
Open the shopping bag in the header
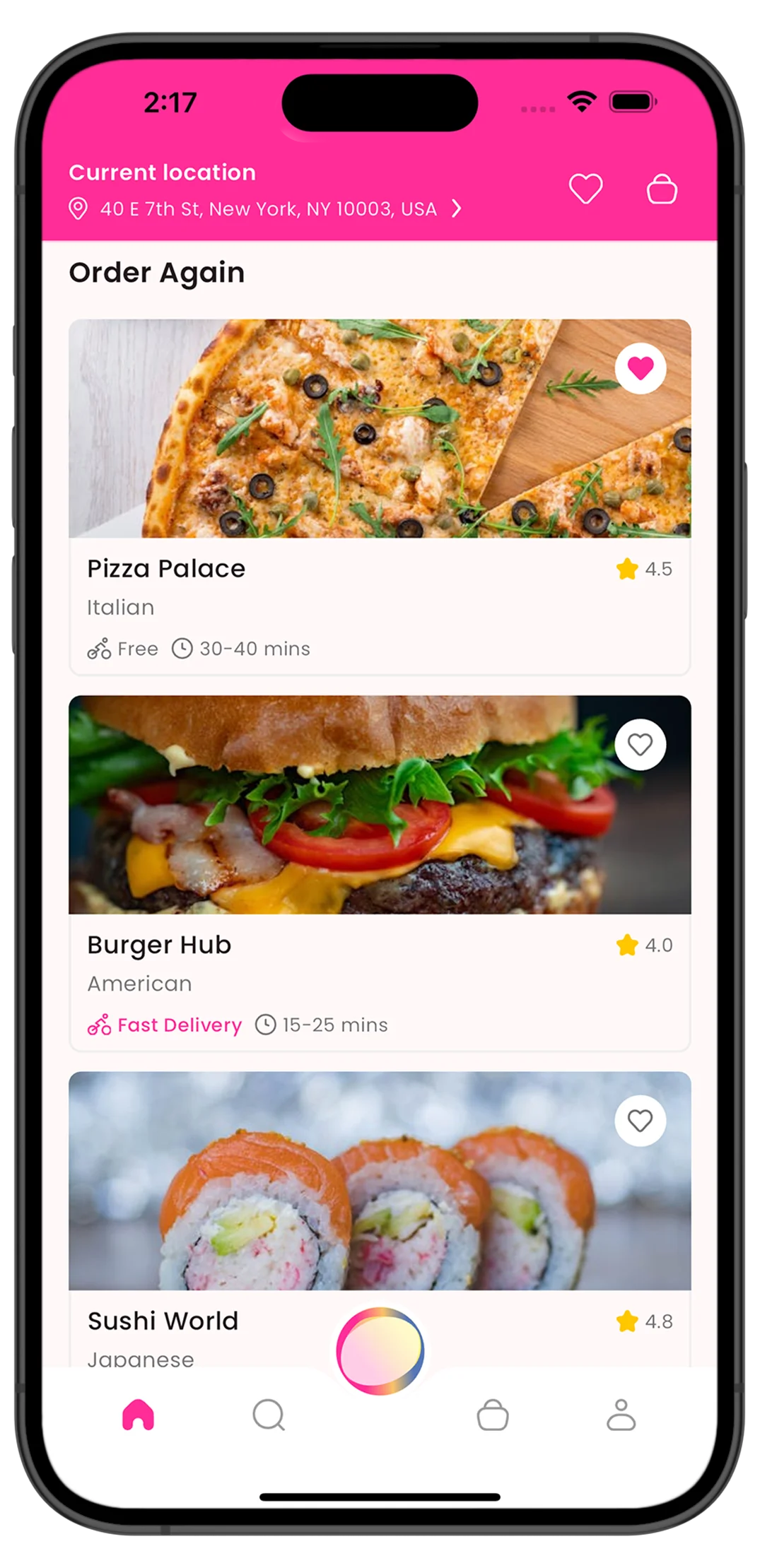662,189
